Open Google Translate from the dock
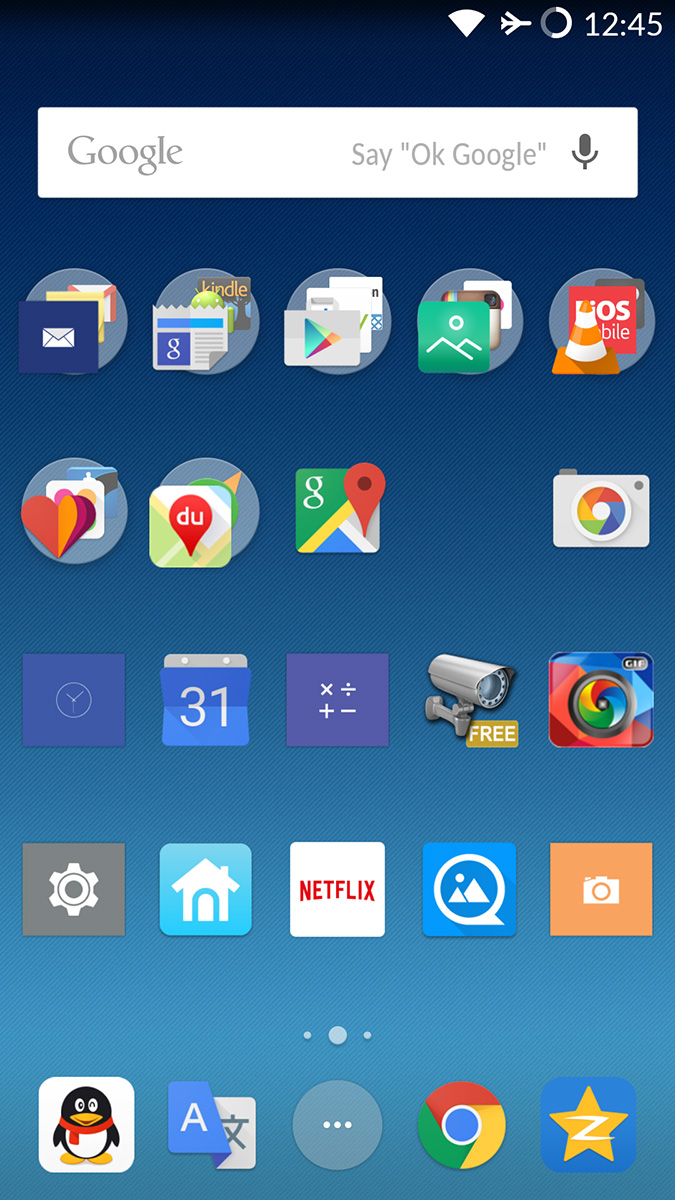This screenshot has height=1200, width=675. 212,1124
